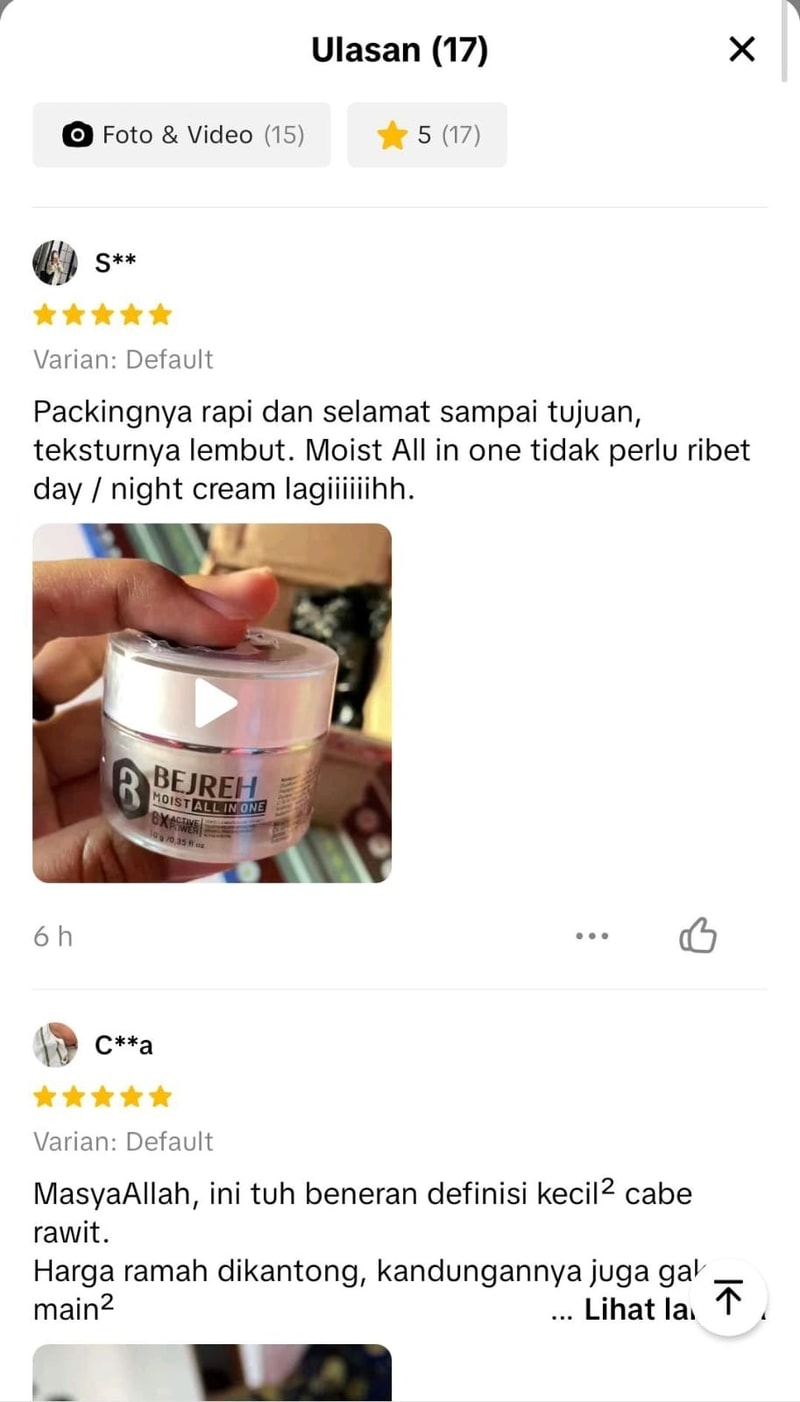Filter reviews by Foto & Video
The height and width of the screenshot is (1402, 800).
point(182,135)
